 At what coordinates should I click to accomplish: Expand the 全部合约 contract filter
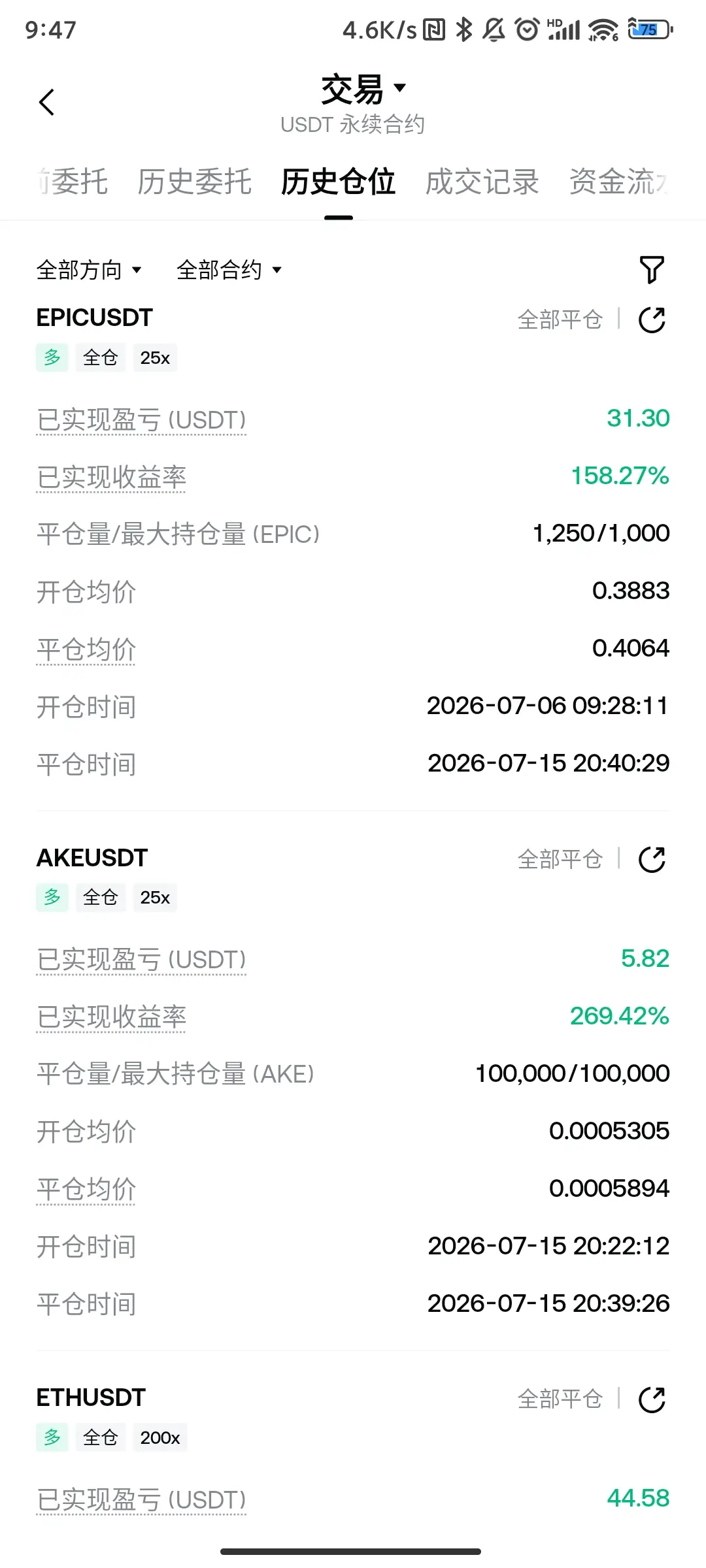229,270
